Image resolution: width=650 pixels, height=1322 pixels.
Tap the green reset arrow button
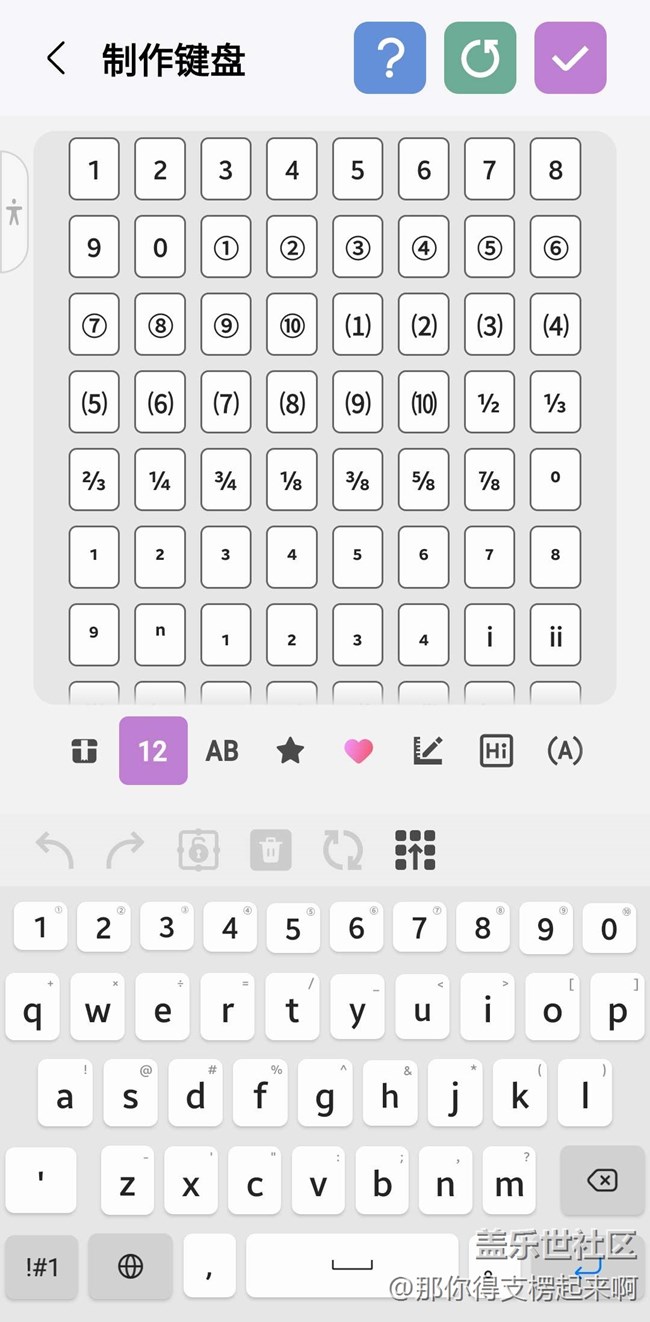(x=480, y=58)
